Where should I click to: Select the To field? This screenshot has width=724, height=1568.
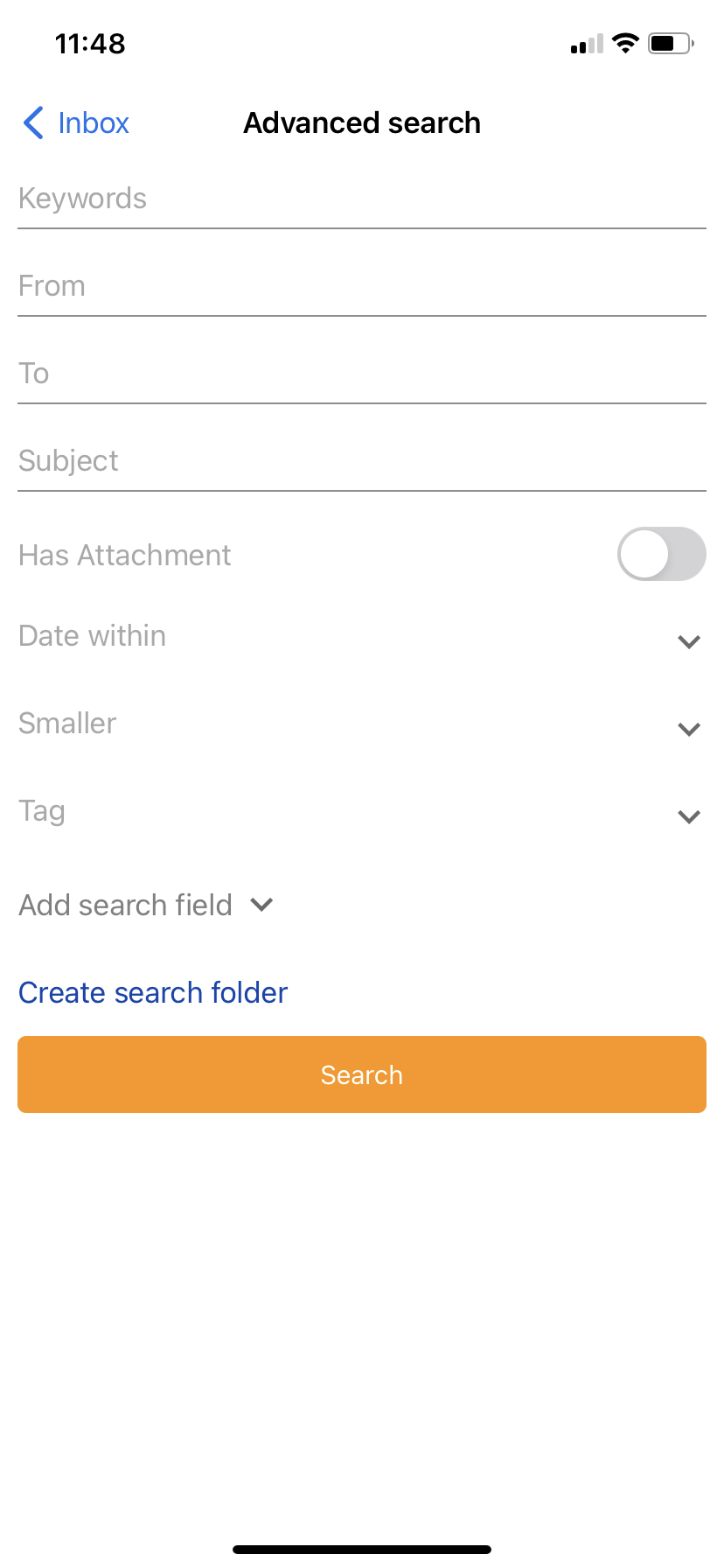point(362,374)
